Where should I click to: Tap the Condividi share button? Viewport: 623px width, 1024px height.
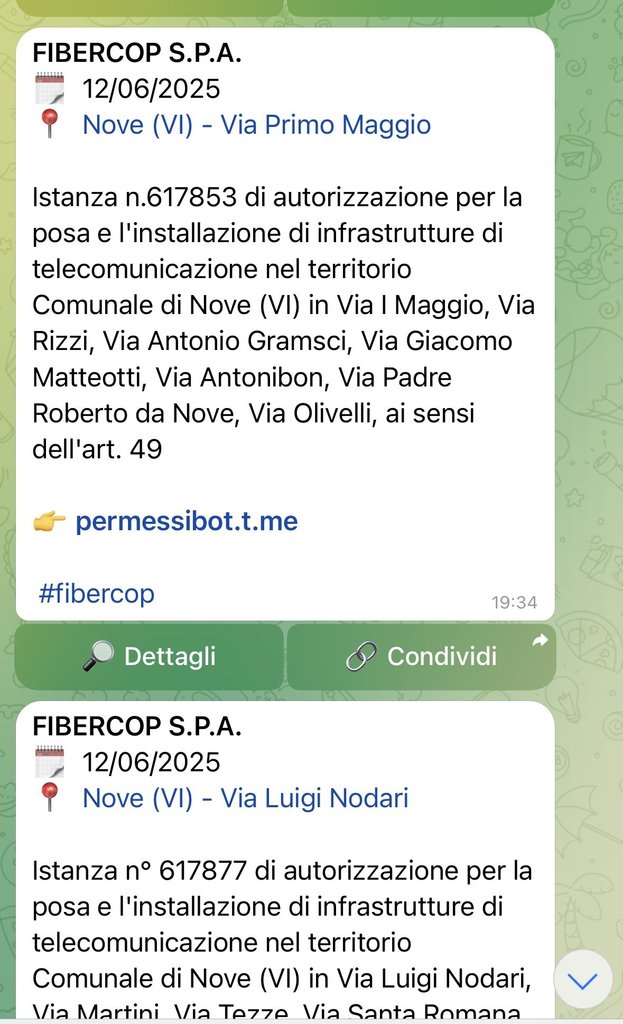421,656
